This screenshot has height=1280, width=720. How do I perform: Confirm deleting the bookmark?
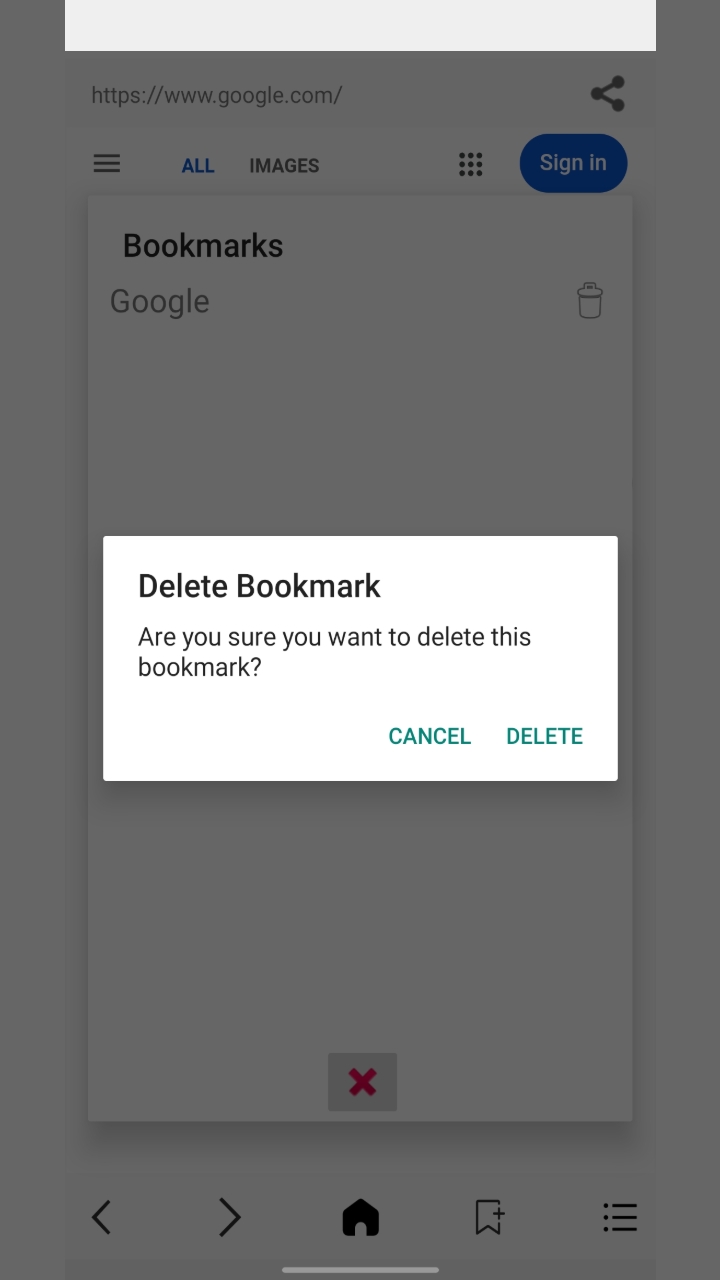[544, 736]
